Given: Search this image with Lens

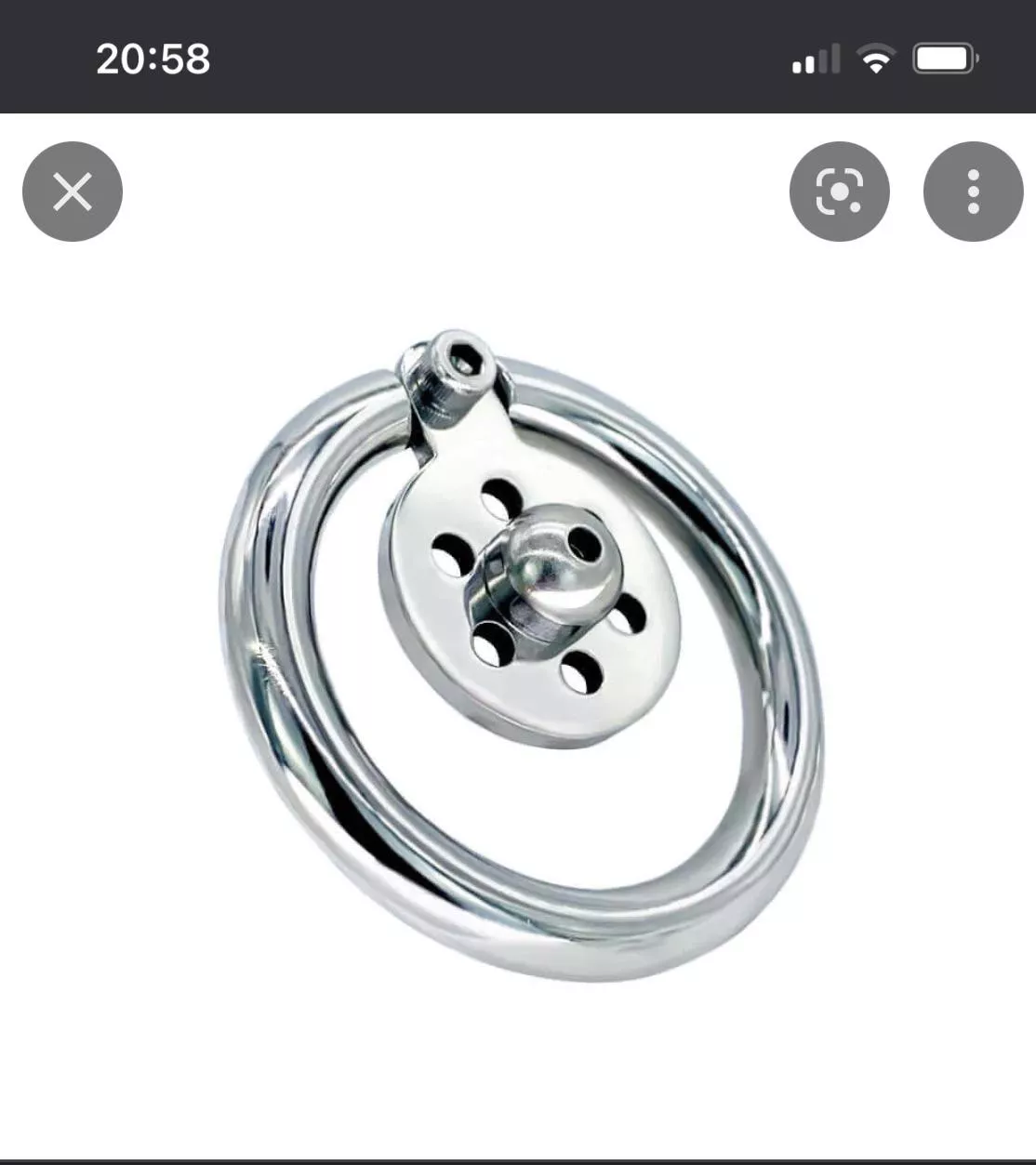Looking at the screenshot, I should [839, 192].
